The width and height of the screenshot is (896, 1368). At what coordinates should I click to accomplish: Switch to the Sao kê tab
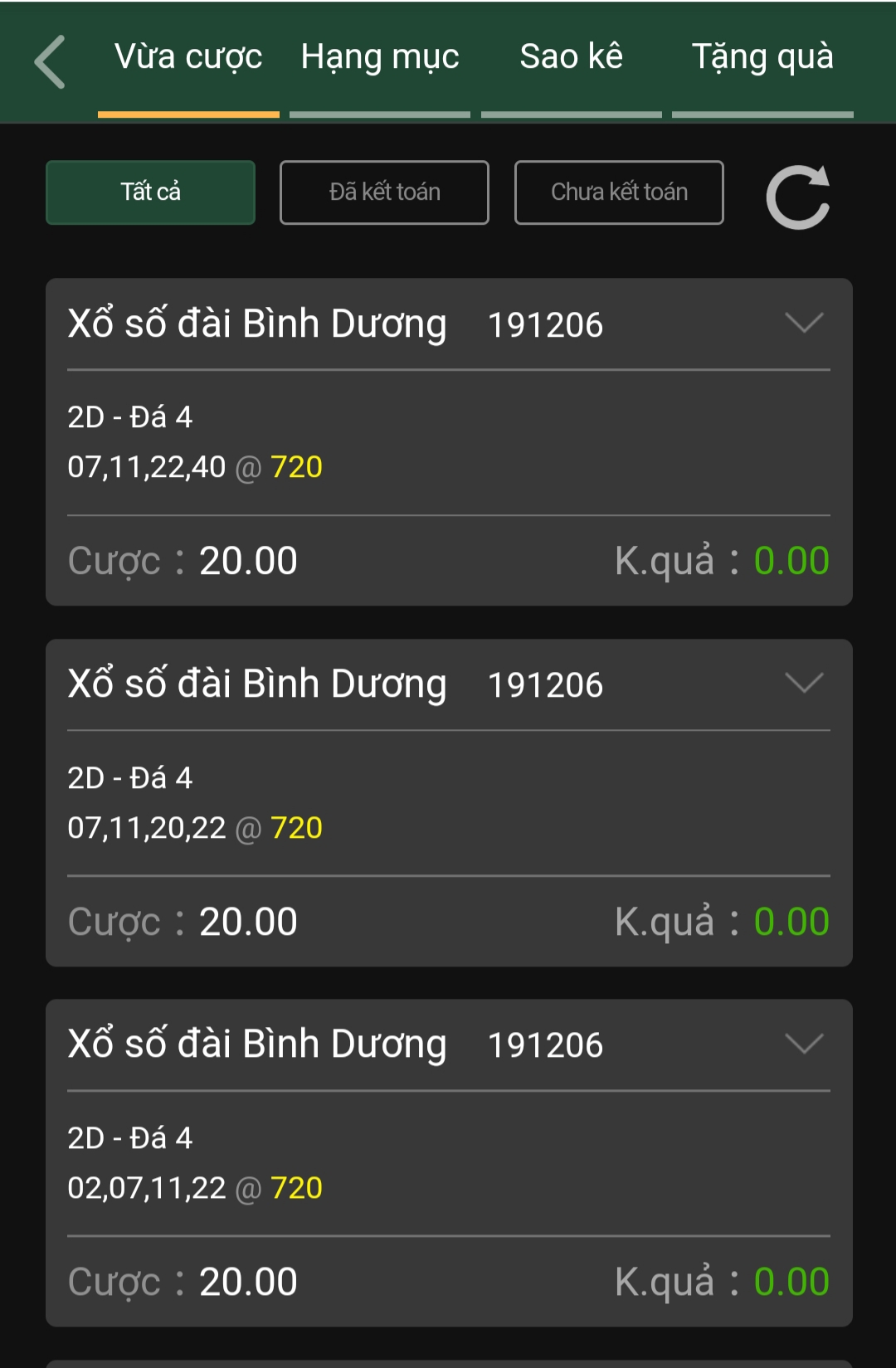click(x=571, y=58)
